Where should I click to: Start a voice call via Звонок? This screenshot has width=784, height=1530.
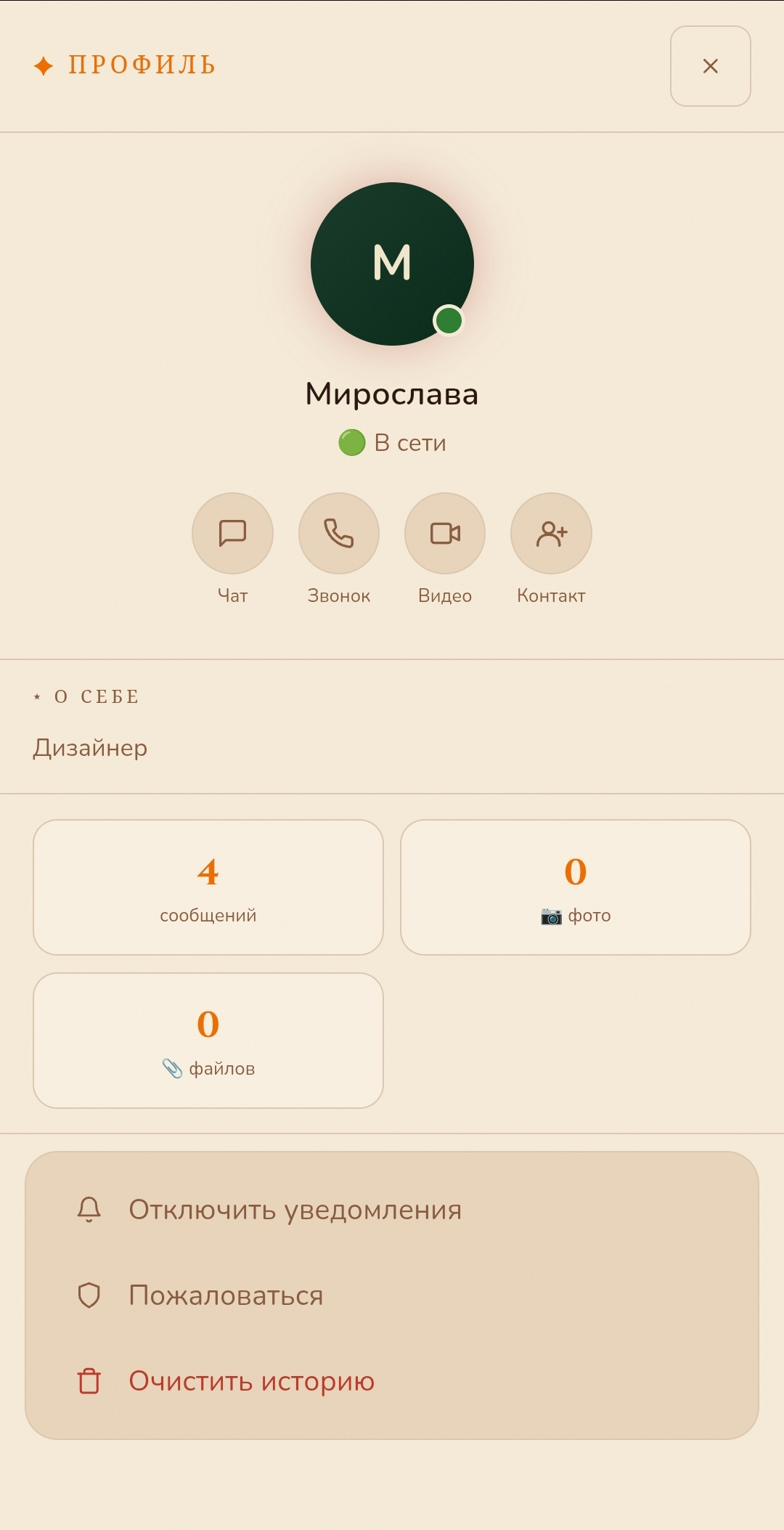pyautogui.click(x=338, y=534)
